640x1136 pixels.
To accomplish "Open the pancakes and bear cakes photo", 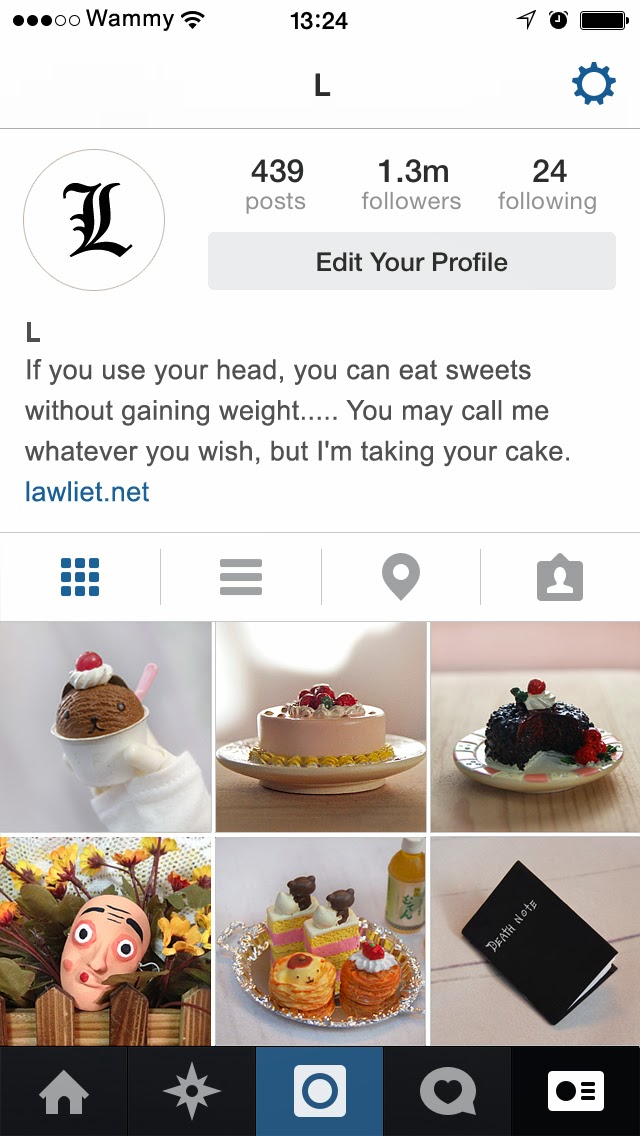I will click(x=320, y=940).
